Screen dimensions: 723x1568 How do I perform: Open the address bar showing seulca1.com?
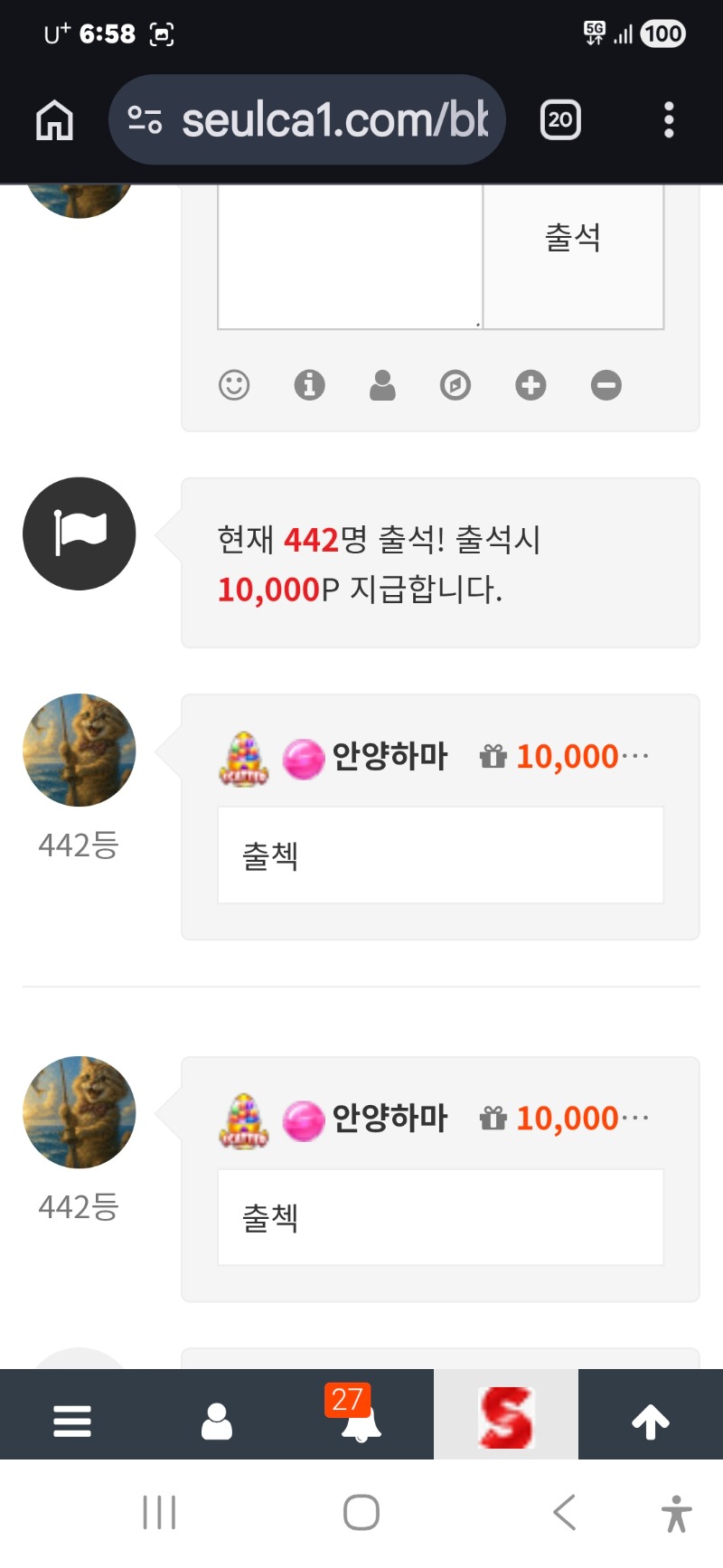(307, 119)
